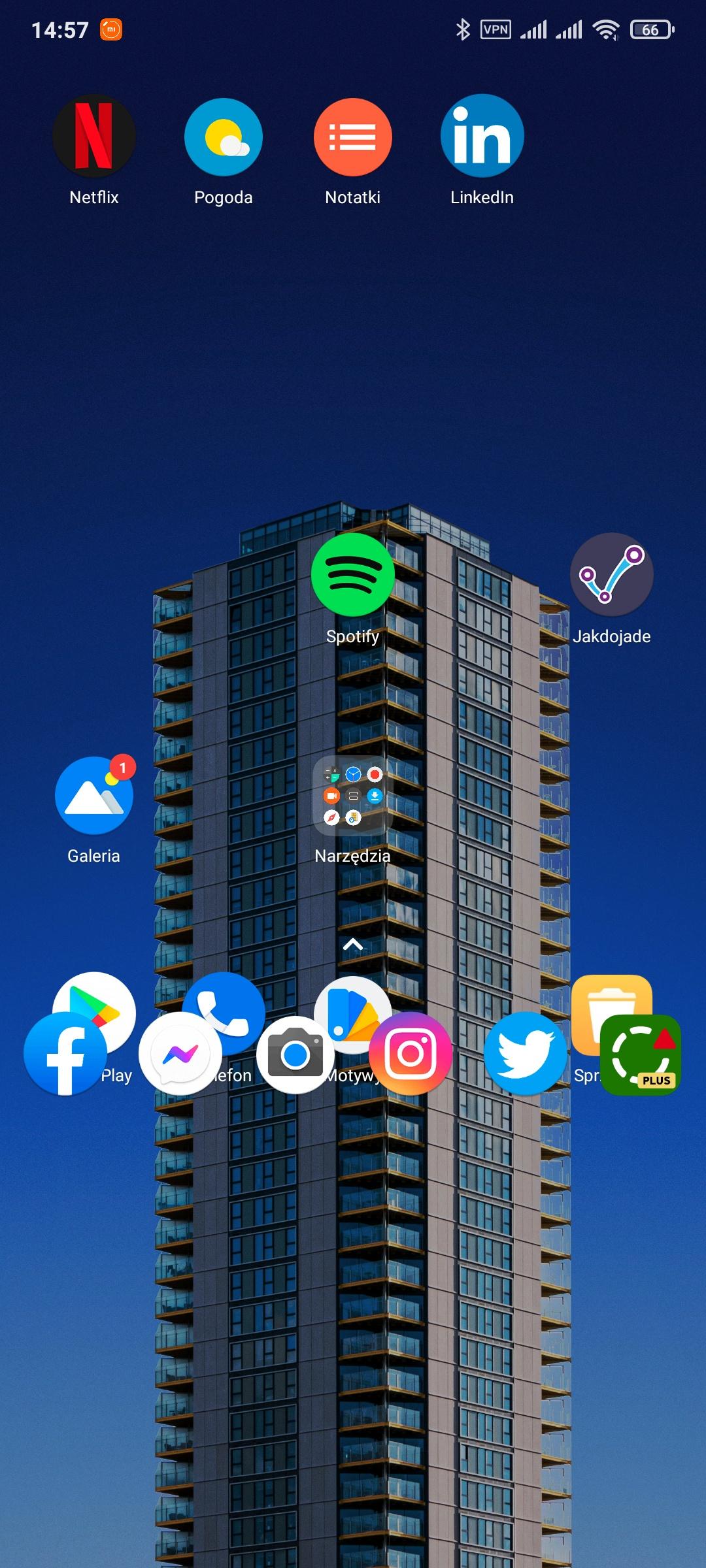Expand the app drawer arrow
This screenshot has width=706, height=1568.
click(x=352, y=944)
